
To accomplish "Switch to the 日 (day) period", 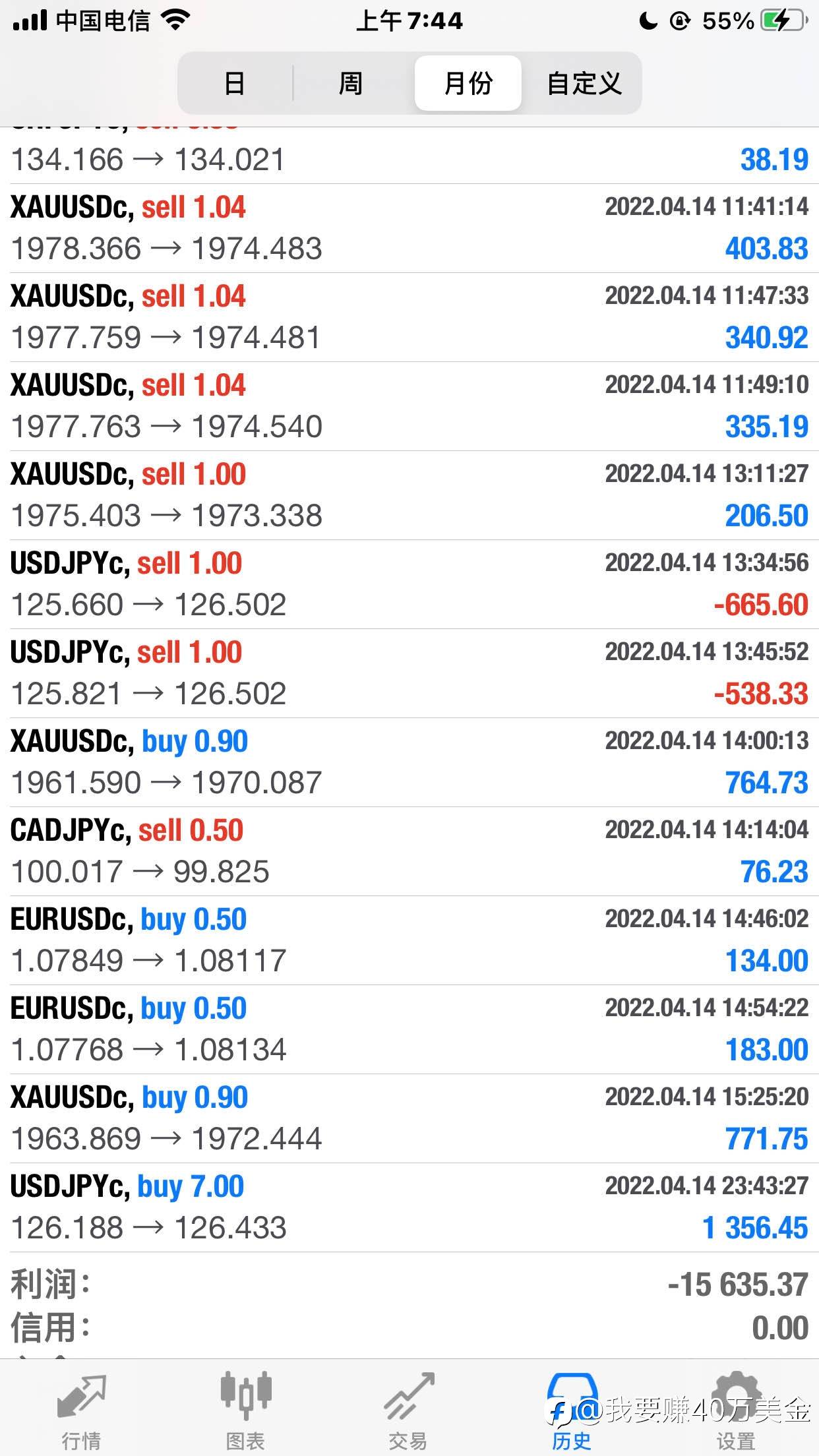I will (235, 84).
